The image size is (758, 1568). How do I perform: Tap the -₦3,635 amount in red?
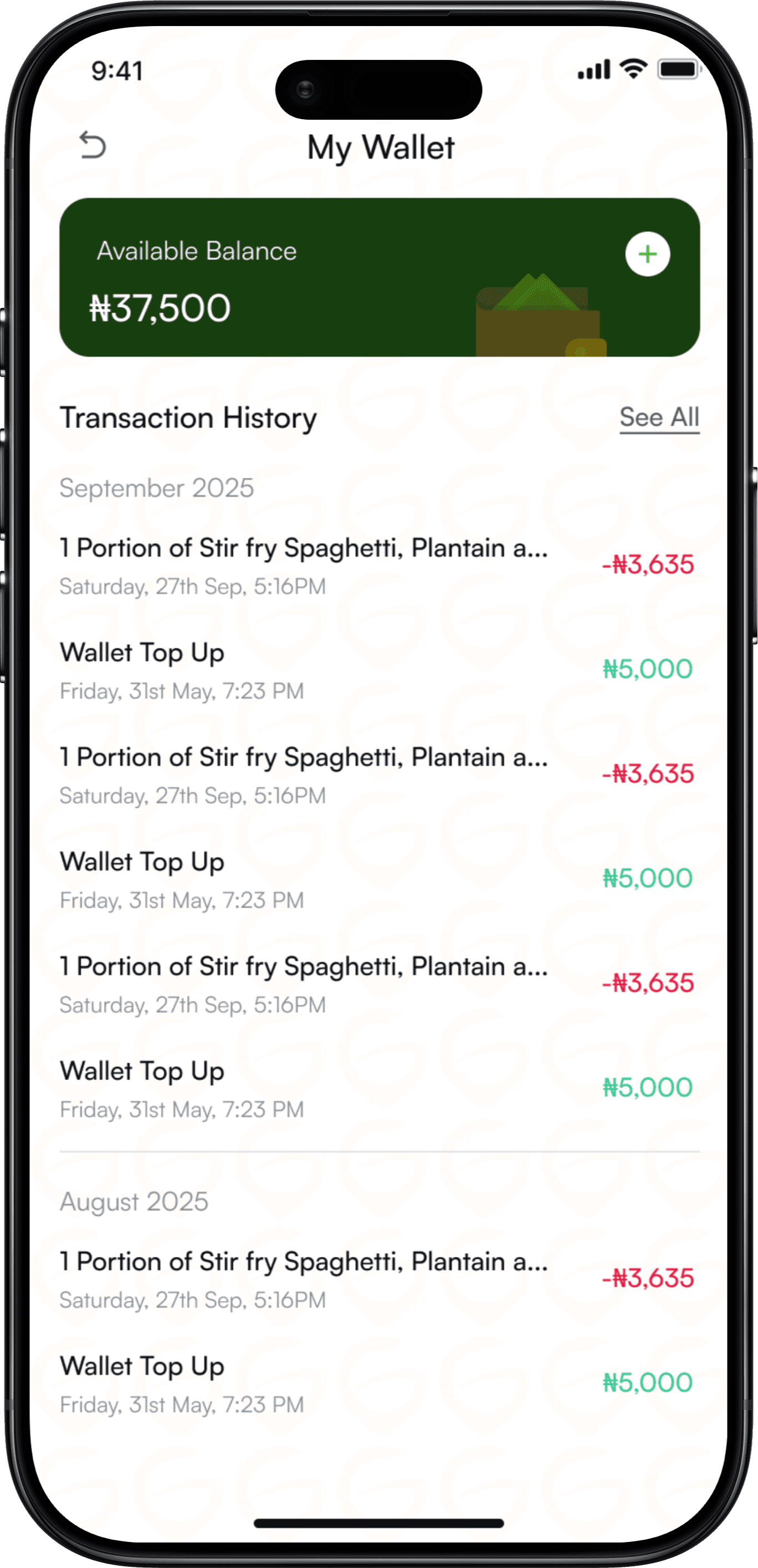pyautogui.click(x=648, y=565)
